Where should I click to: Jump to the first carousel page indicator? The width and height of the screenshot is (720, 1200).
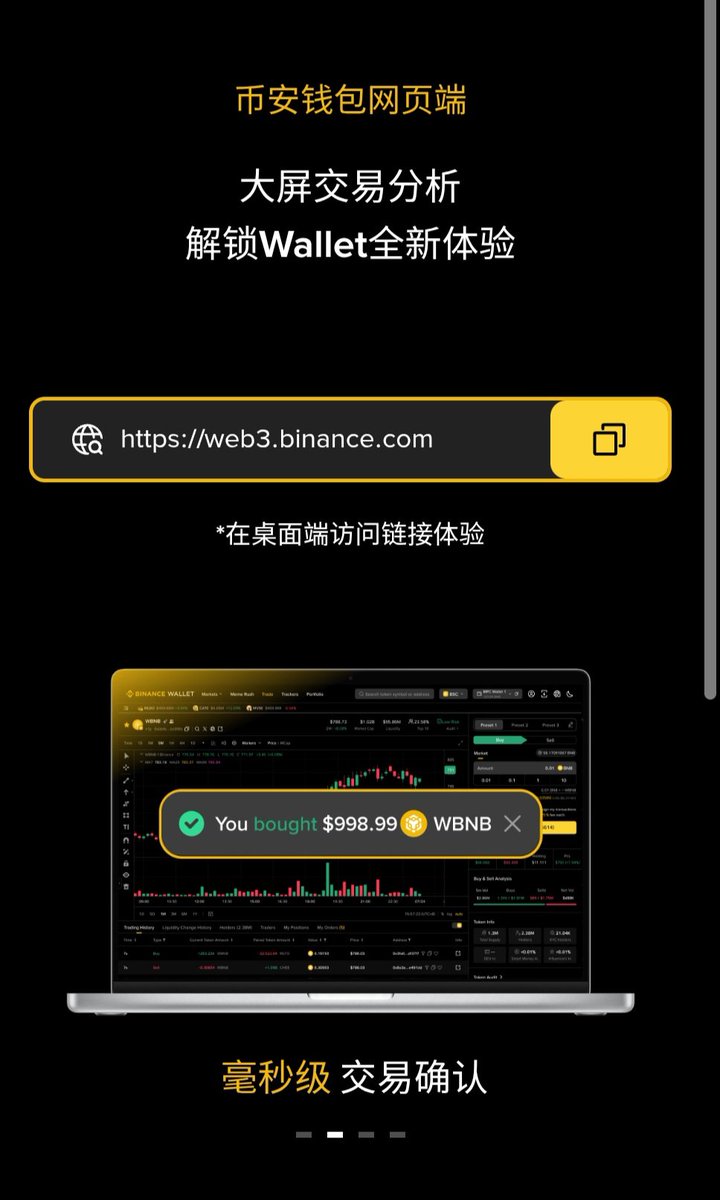click(304, 1135)
